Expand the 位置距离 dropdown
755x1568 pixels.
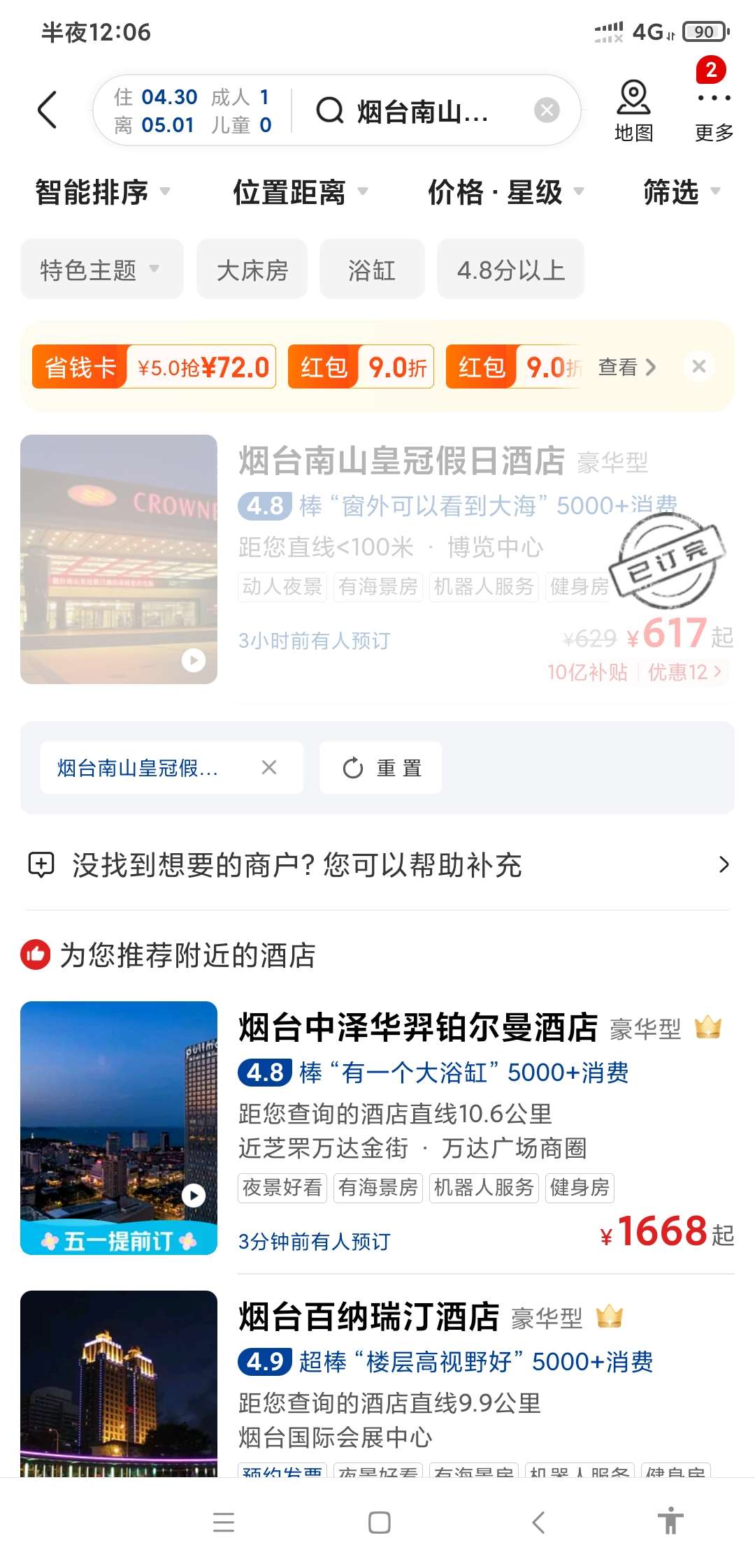click(x=299, y=192)
